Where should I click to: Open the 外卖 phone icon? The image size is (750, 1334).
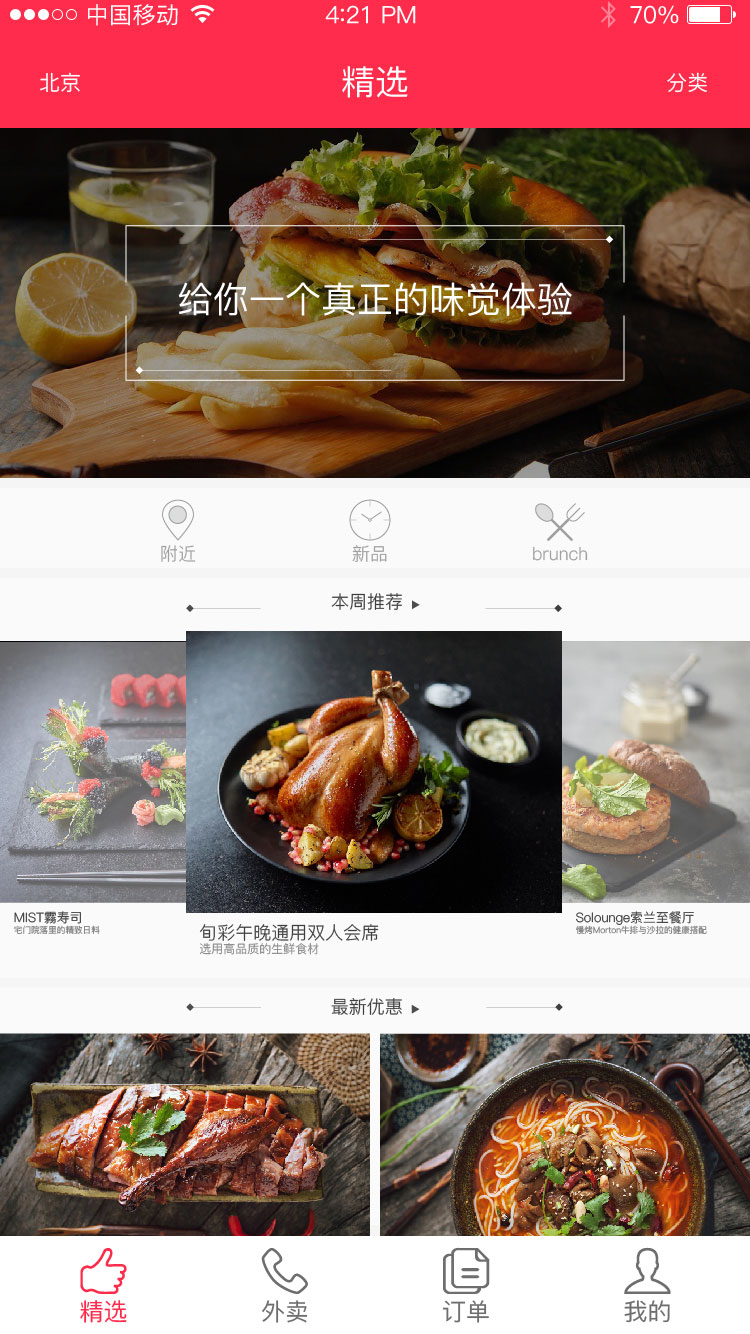[283, 1271]
